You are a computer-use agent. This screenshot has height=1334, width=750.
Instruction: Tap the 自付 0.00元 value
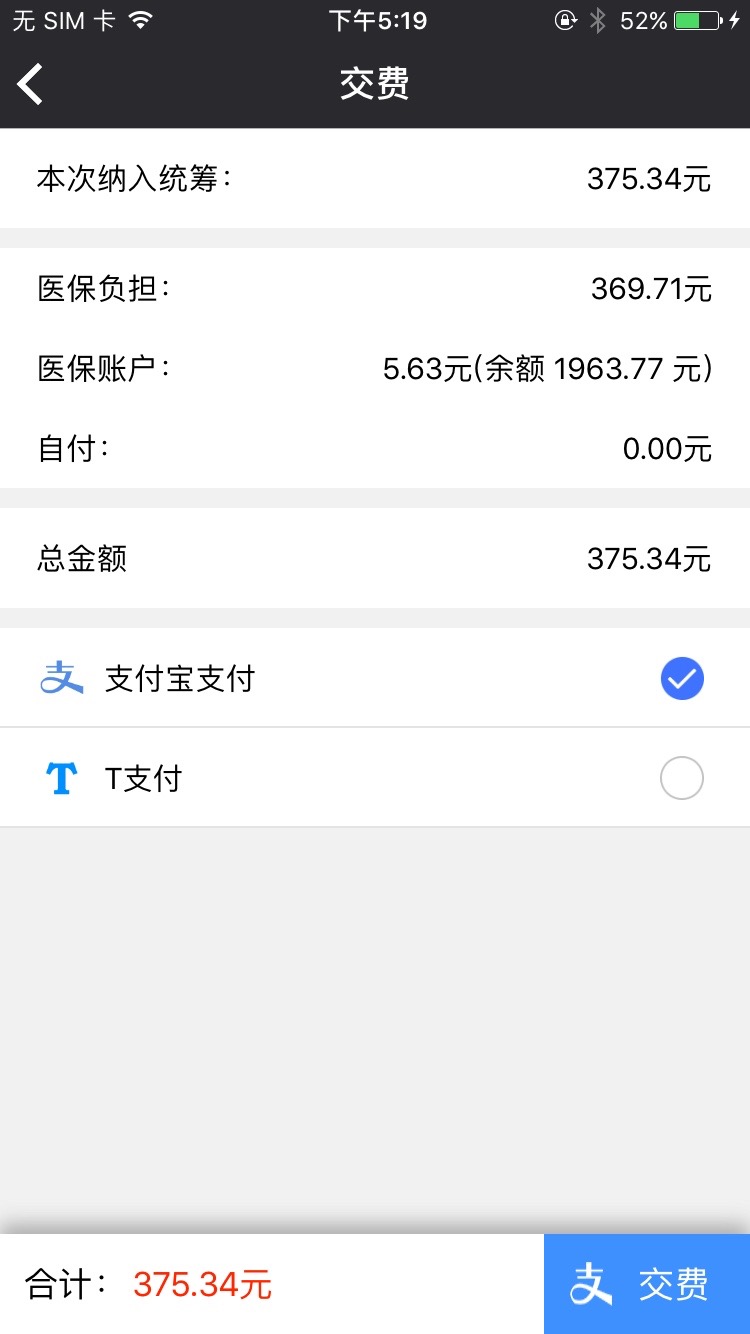(667, 448)
